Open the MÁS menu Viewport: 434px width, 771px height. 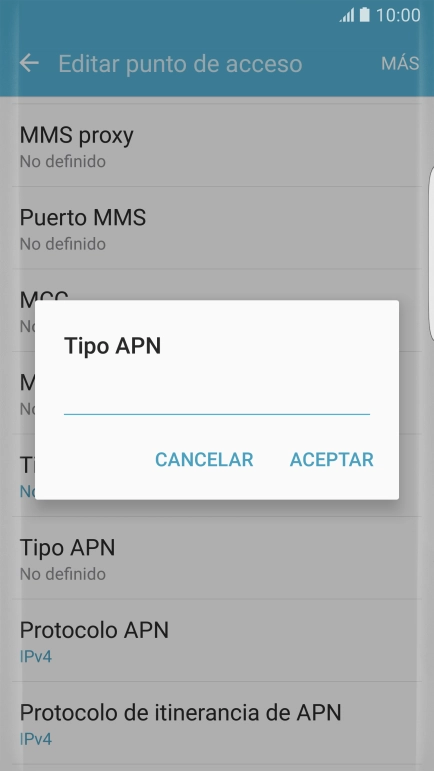pos(400,63)
